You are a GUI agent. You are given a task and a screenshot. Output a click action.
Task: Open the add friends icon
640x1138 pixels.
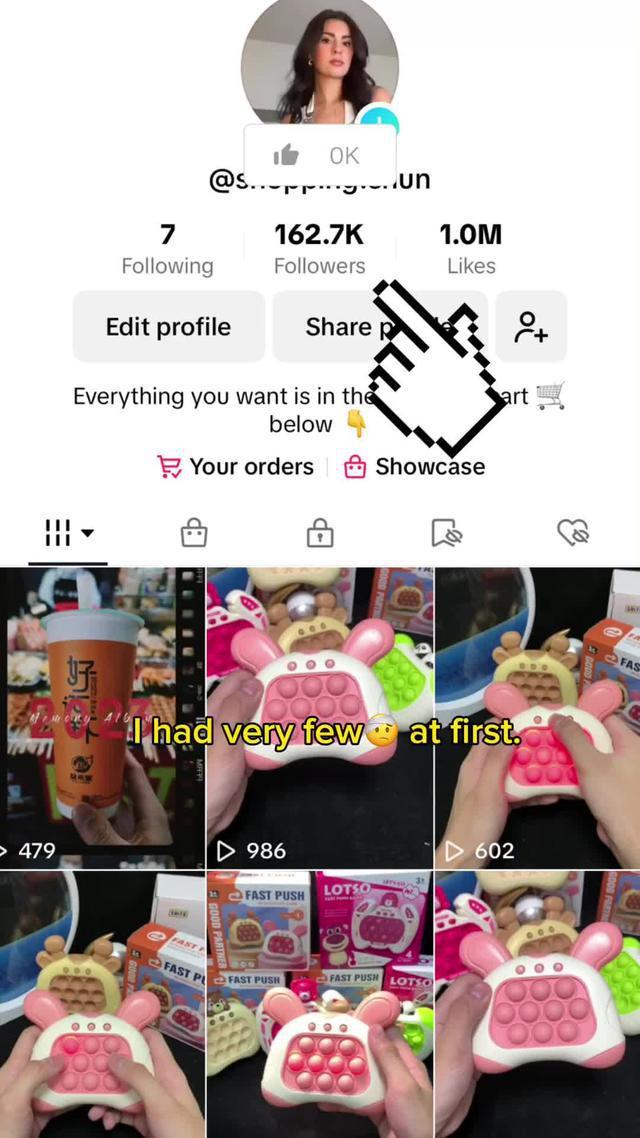(530, 327)
